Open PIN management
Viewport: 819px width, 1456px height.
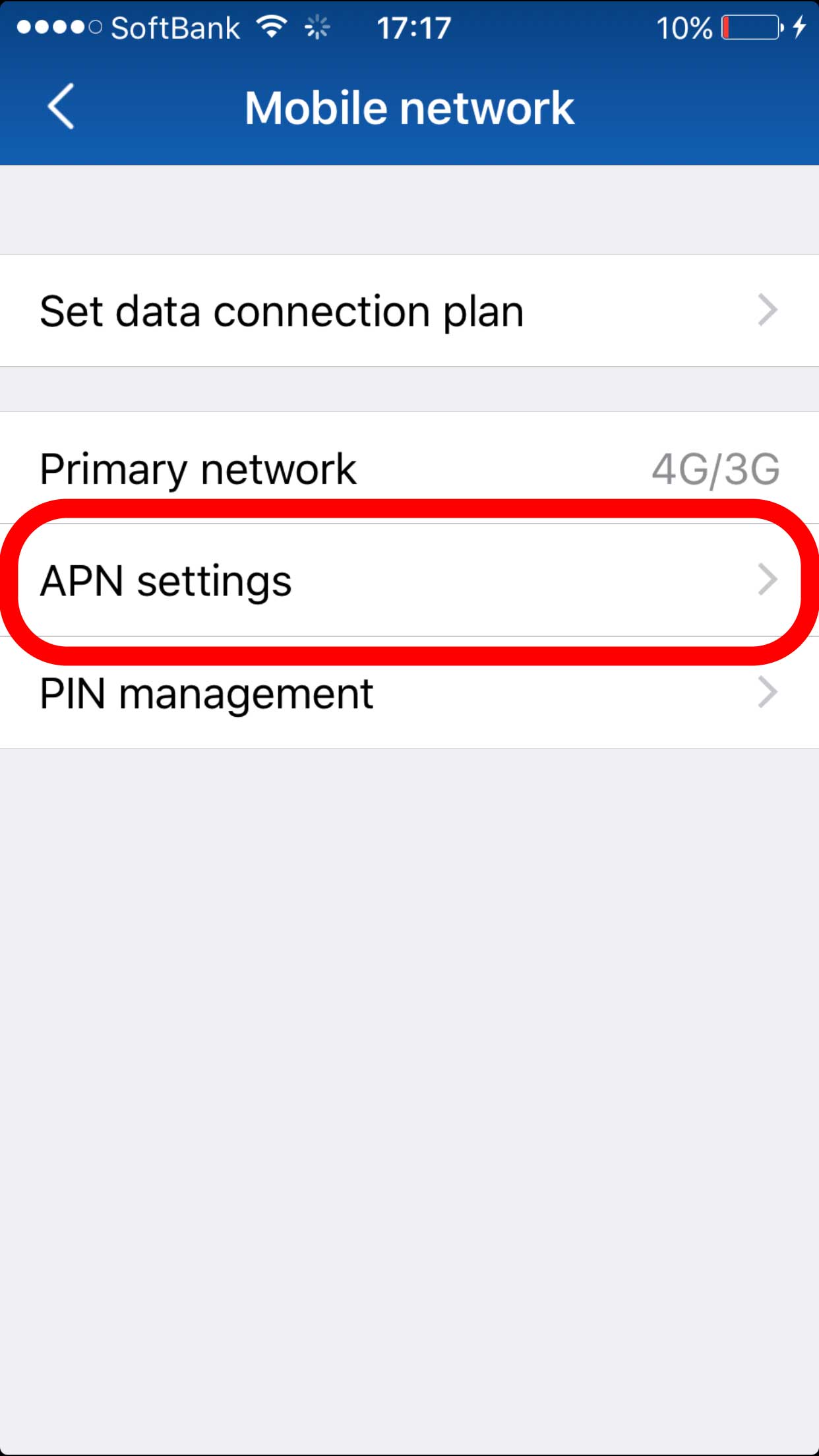tap(409, 693)
